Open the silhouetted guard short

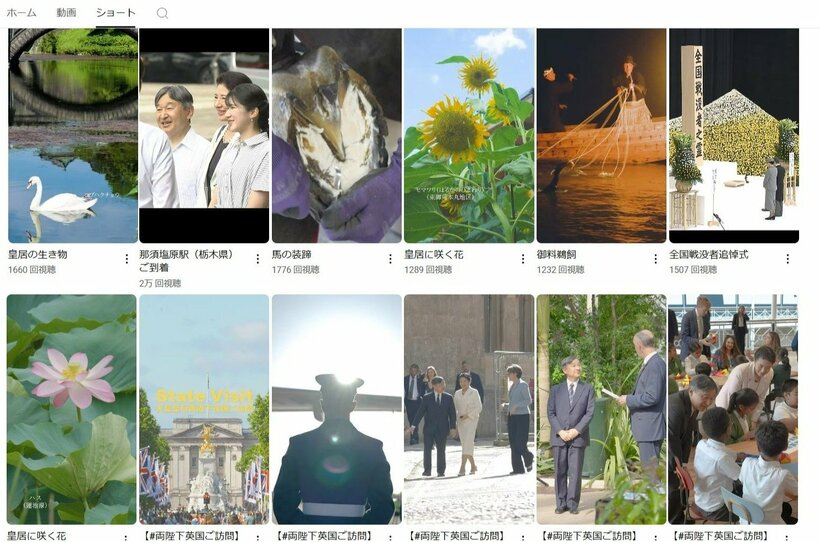(336, 408)
